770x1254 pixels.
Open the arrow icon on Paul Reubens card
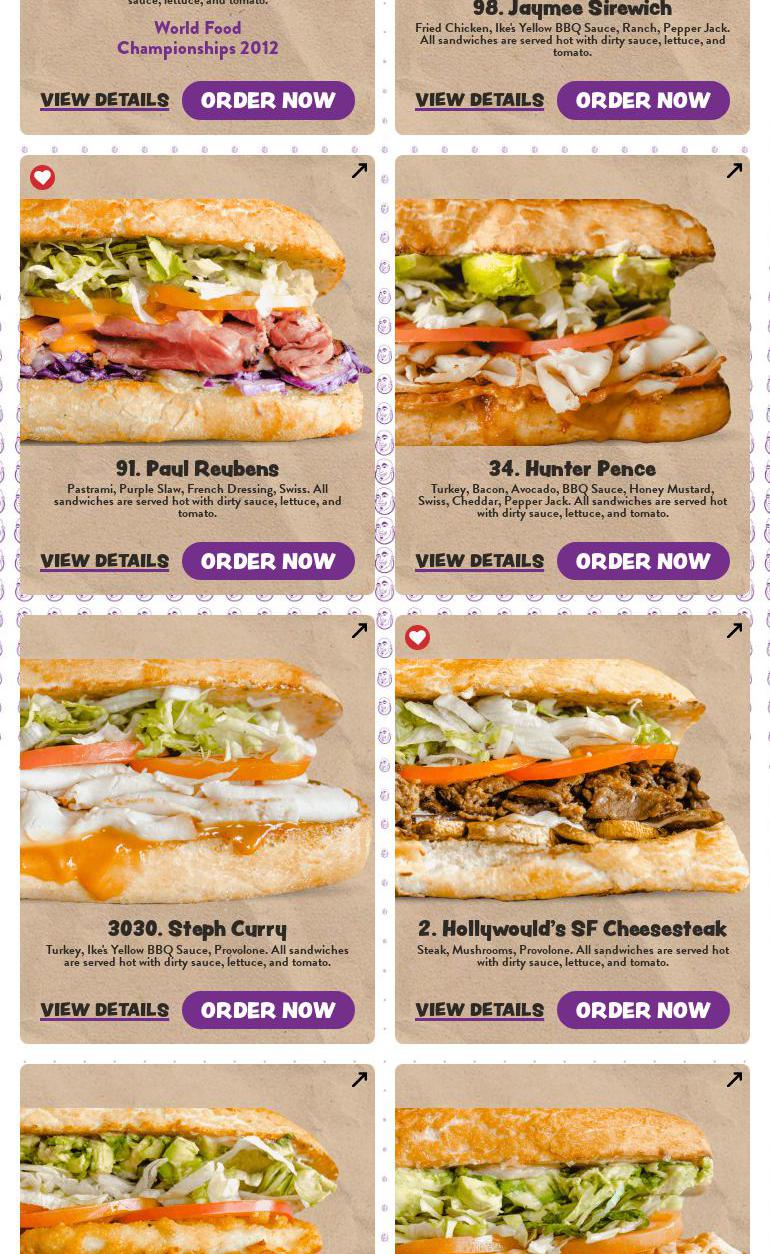[359, 171]
